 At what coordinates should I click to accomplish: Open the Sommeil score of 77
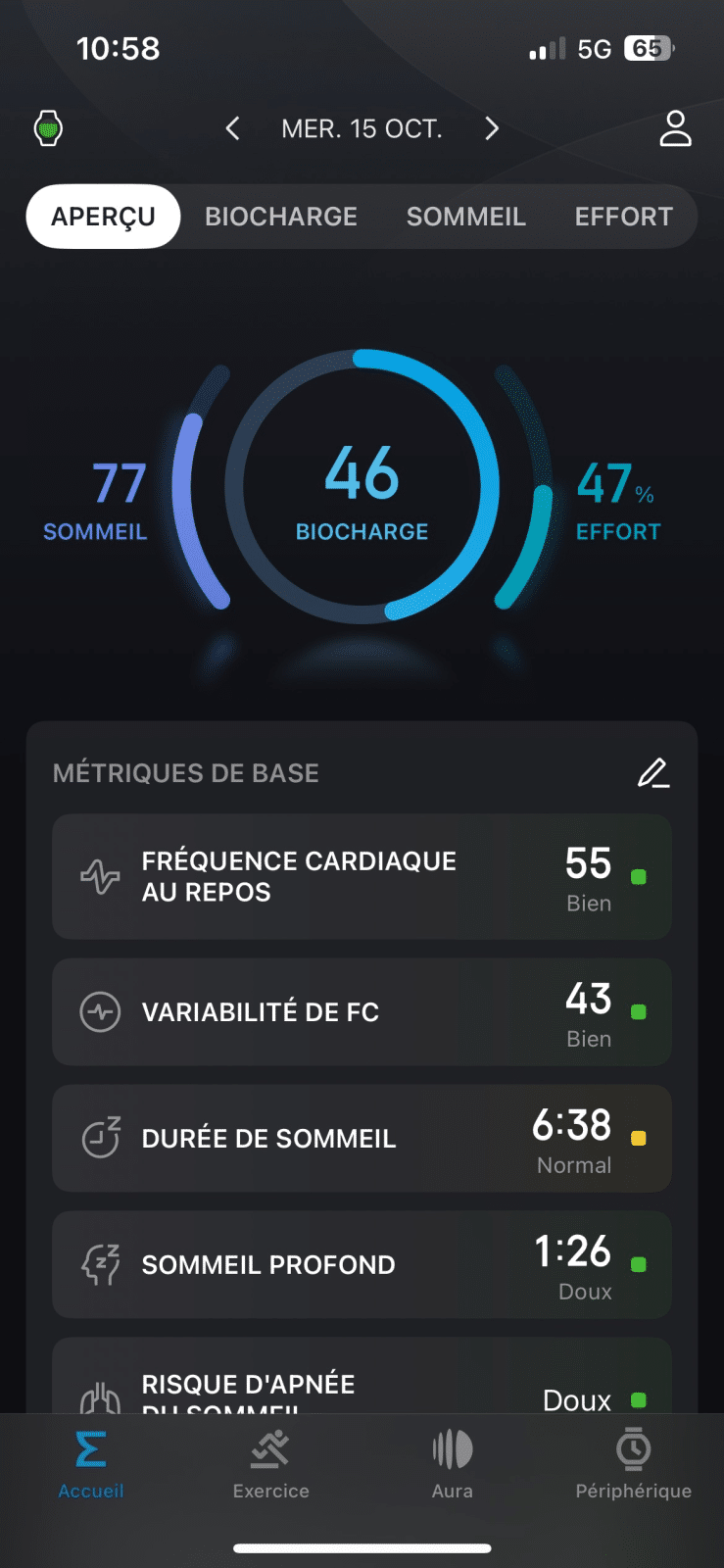[x=96, y=500]
